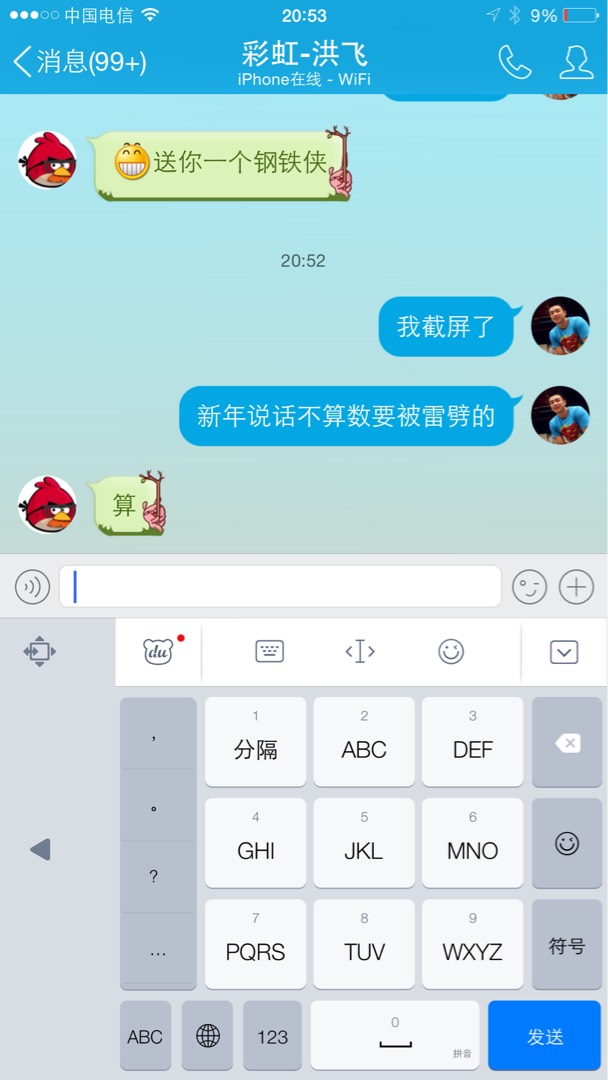Screen dimensions: 608x1080
Task: Open the Baidu du input menu
Action: point(158,652)
